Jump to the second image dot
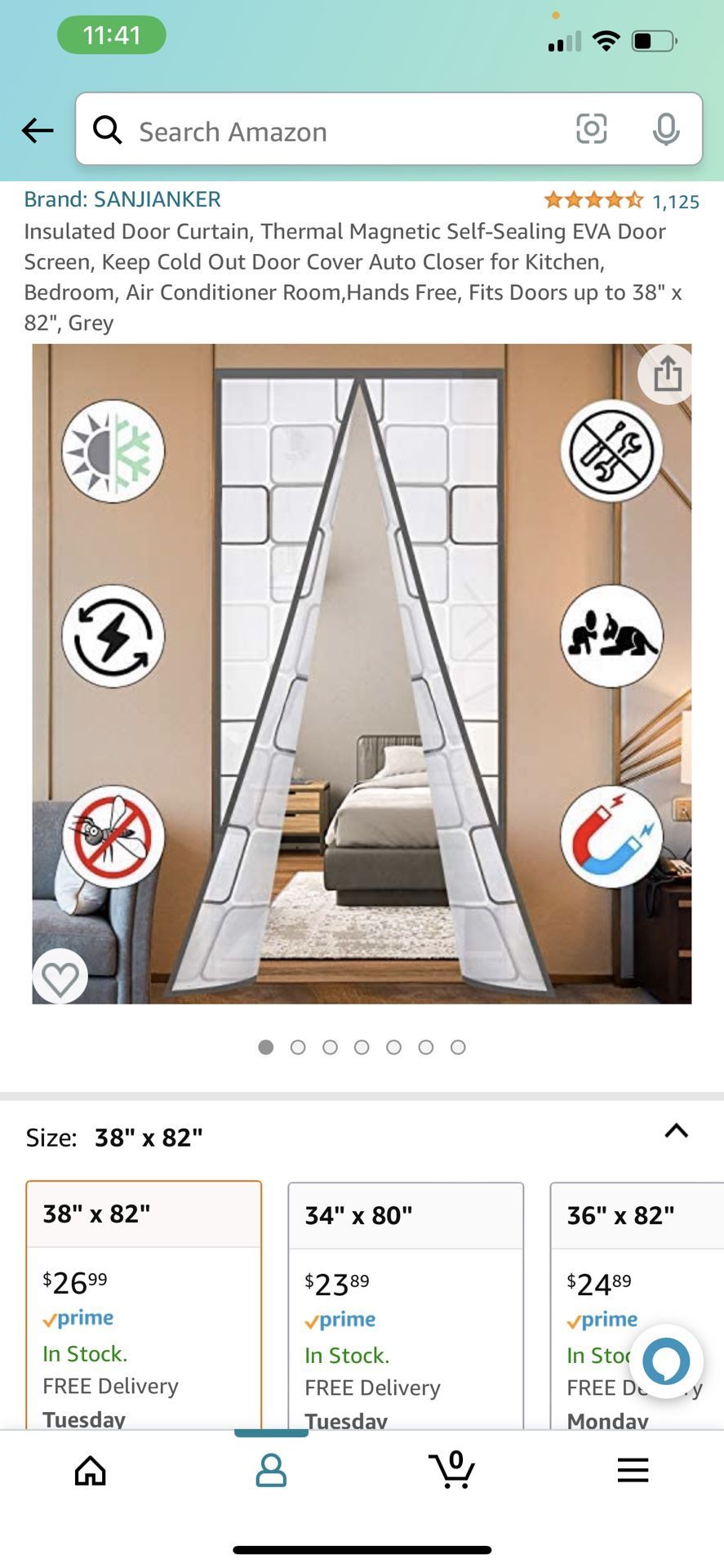 click(x=298, y=1047)
